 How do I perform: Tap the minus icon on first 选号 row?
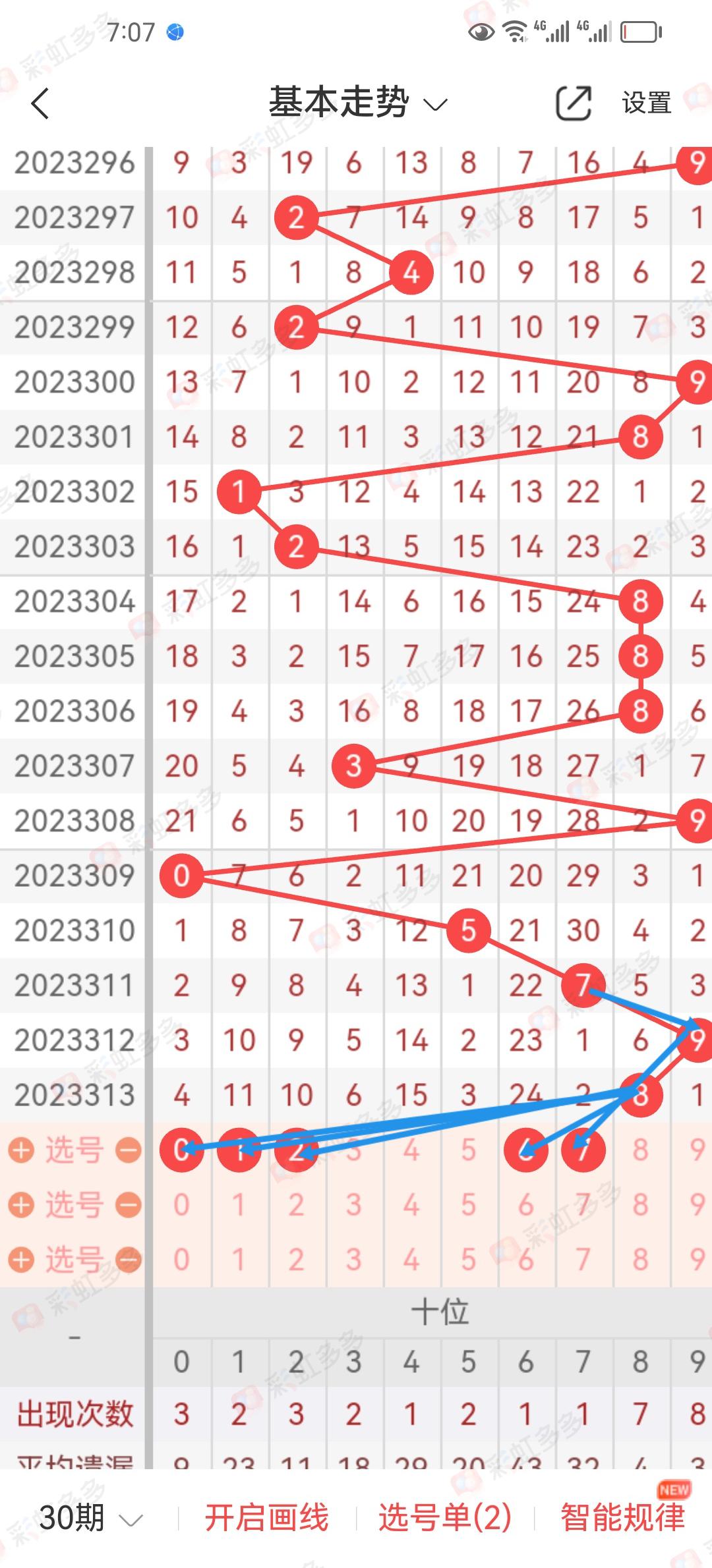pyautogui.click(x=129, y=1150)
